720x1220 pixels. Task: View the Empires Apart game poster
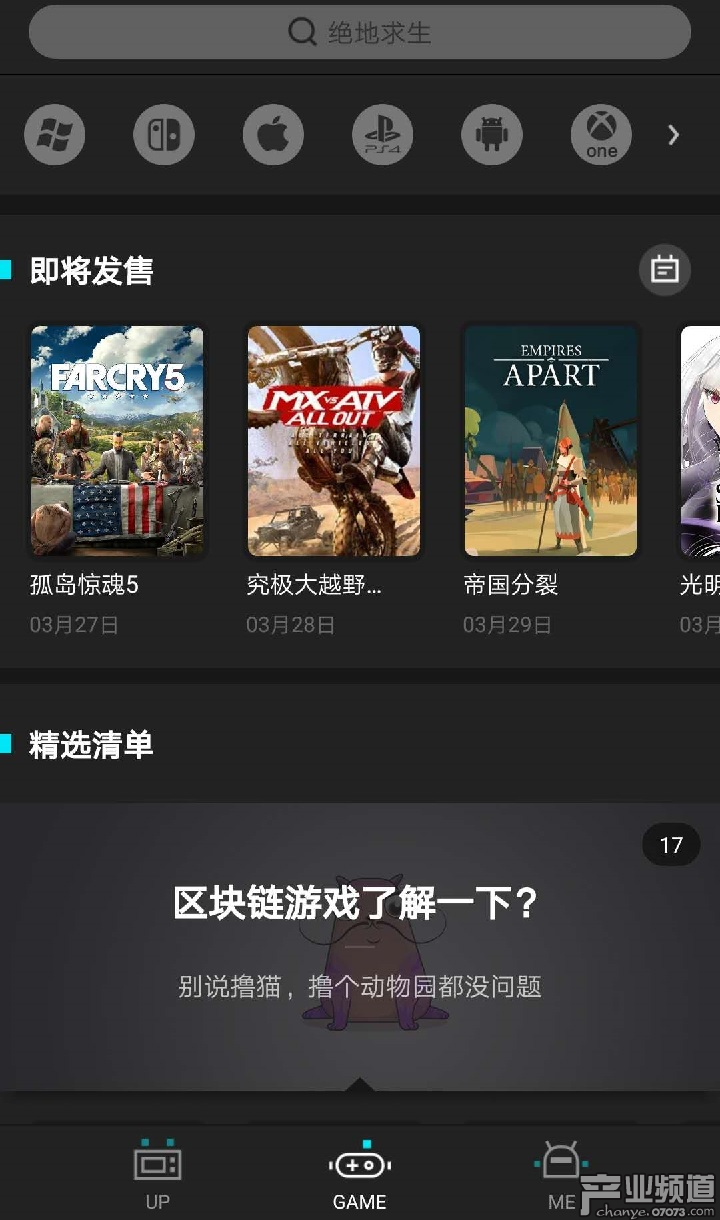click(x=549, y=440)
